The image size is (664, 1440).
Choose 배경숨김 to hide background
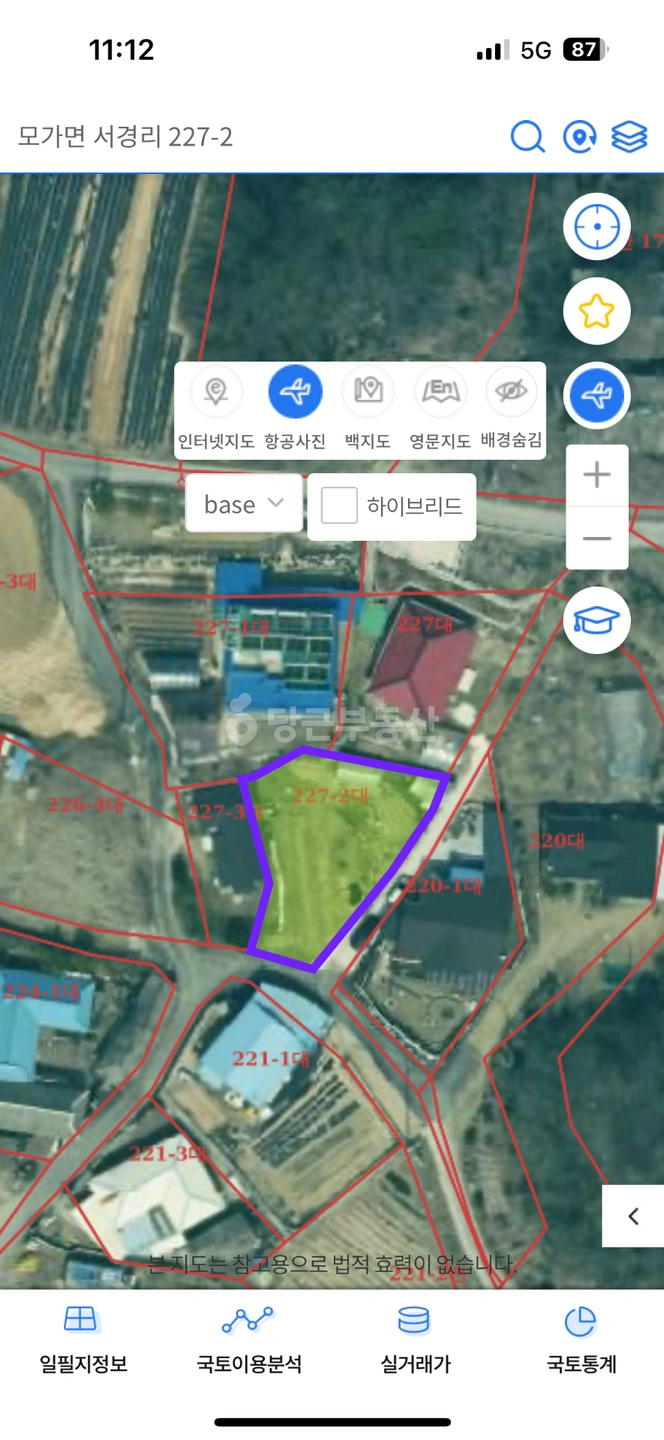pos(511,408)
